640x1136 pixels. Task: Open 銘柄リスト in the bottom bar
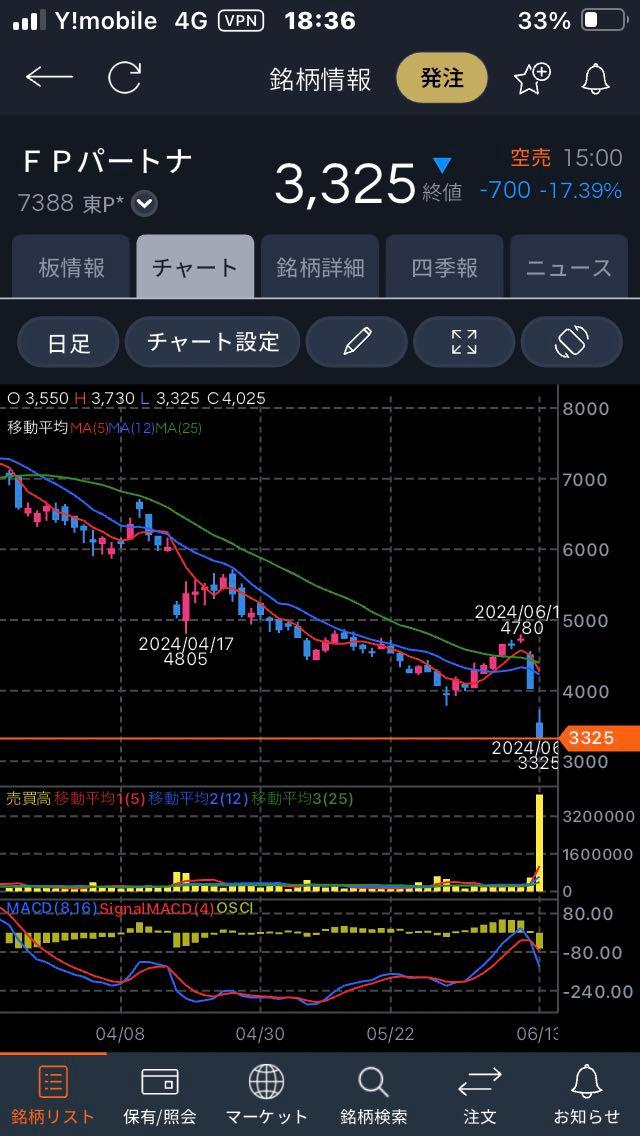(53, 1095)
